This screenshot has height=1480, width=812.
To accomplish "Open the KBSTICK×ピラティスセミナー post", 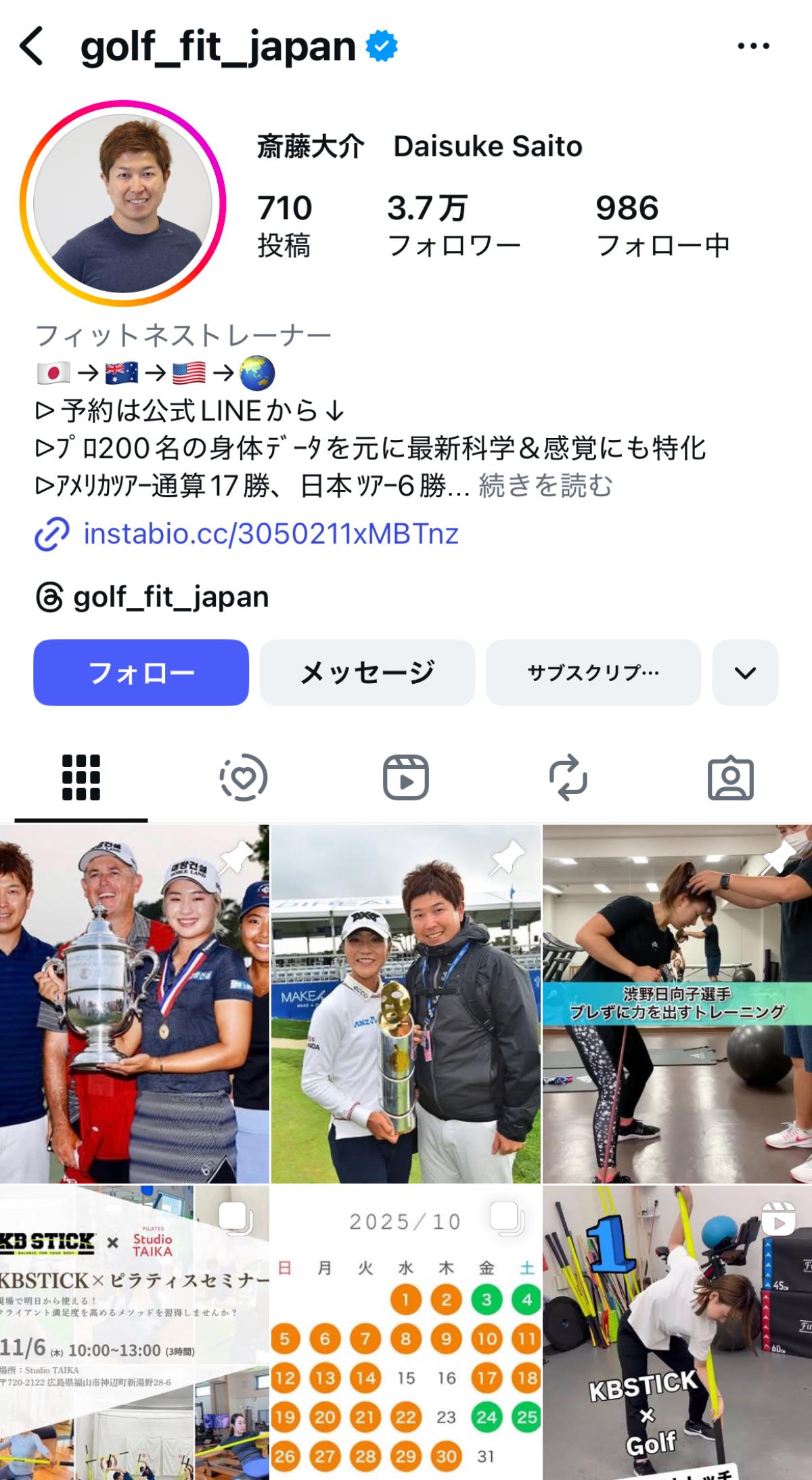I will point(134,1332).
